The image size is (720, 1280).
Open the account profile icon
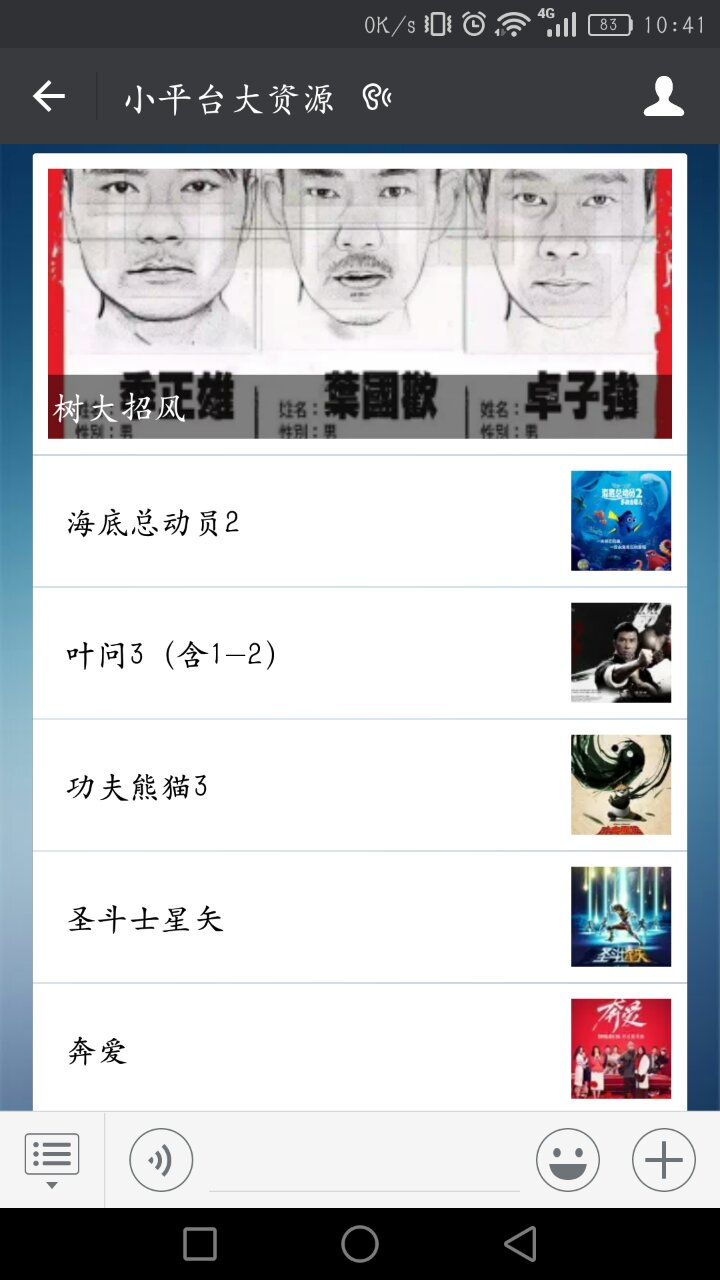(663, 96)
